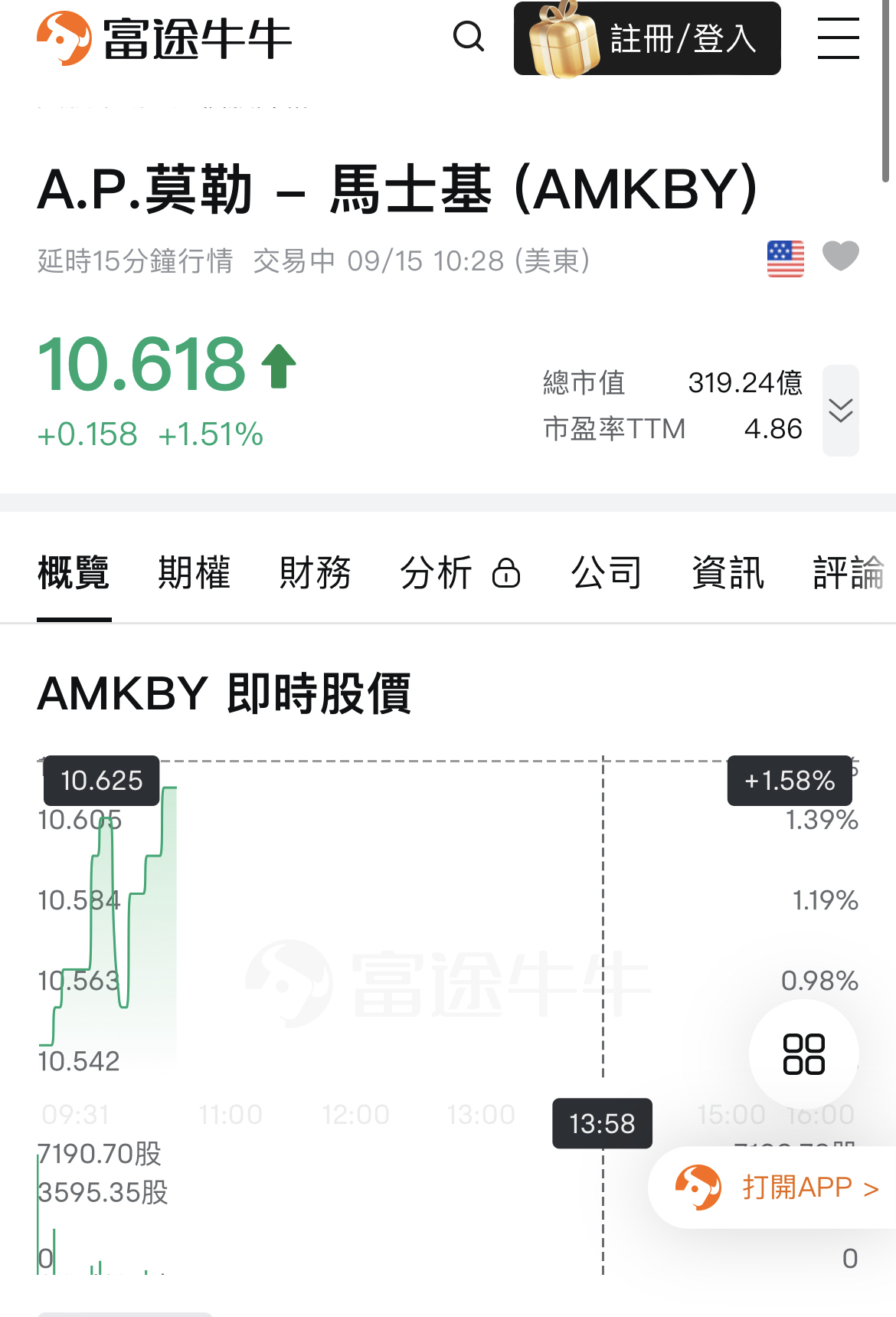Expand more stock stats with double chevron

[x=840, y=411]
